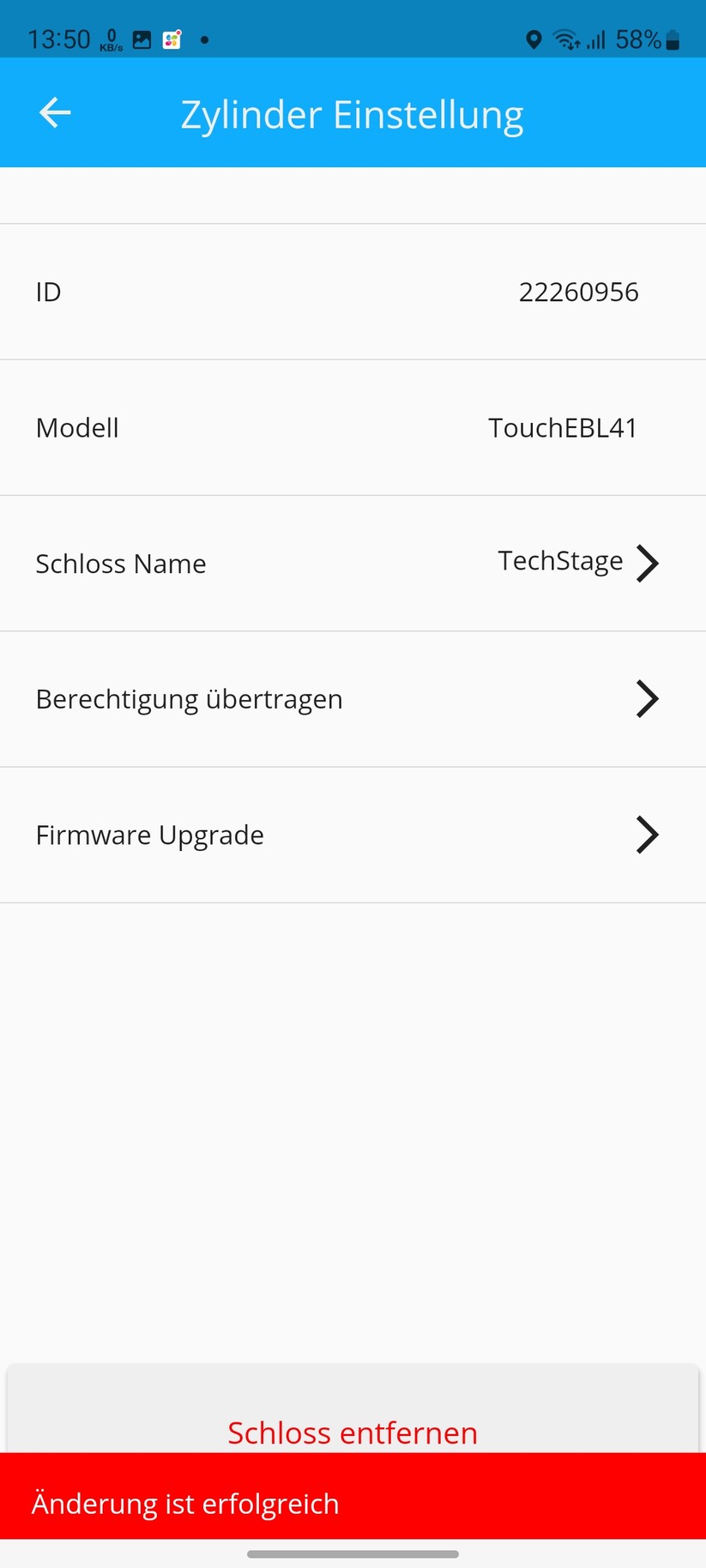Image resolution: width=706 pixels, height=1568 pixels.
Task: Tap the clock showing 13:50
Action: pyautogui.click(x=58, y=39)
